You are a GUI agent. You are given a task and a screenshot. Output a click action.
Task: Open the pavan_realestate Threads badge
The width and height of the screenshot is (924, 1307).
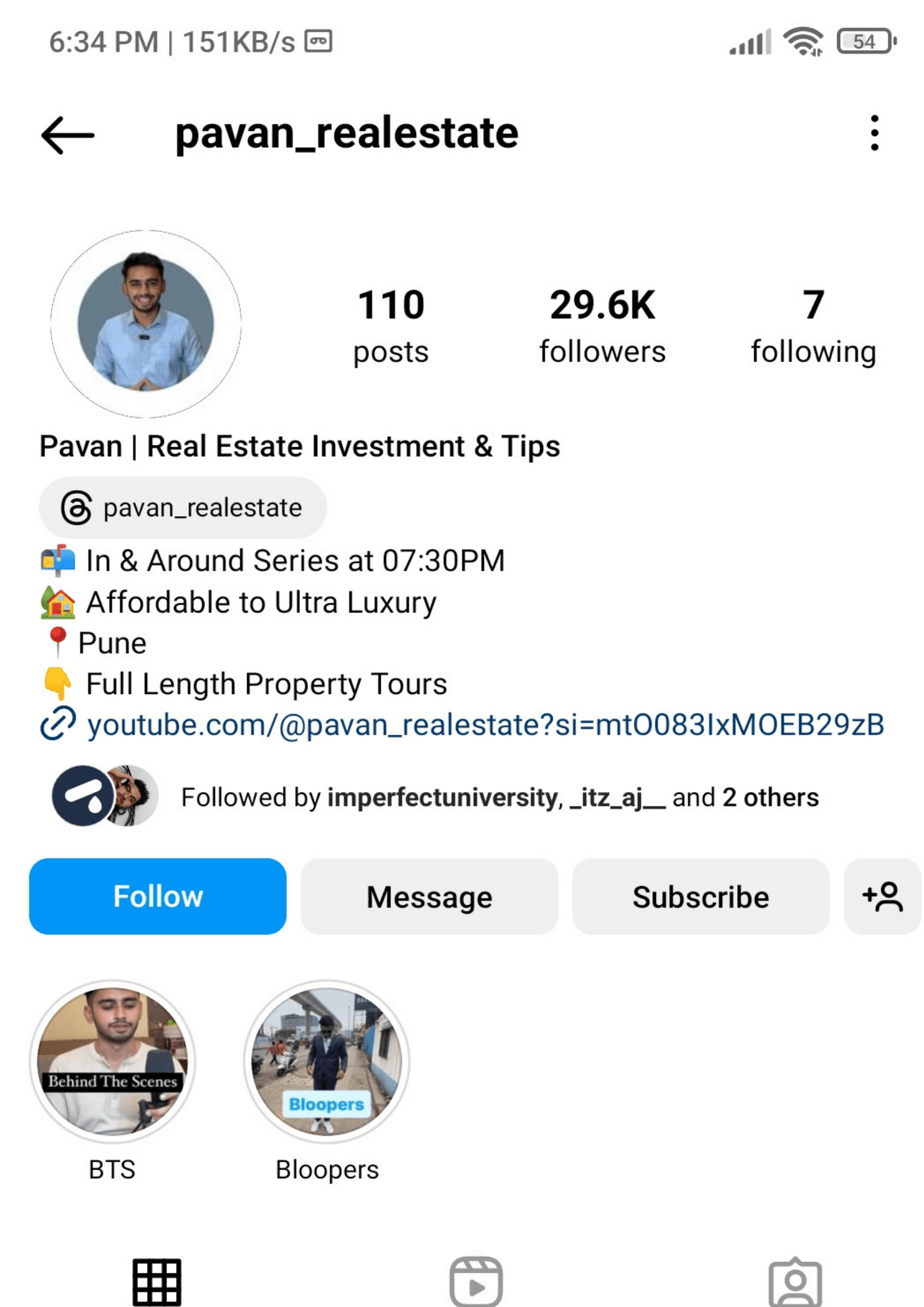pyautogui.click(x=183, y=508)
